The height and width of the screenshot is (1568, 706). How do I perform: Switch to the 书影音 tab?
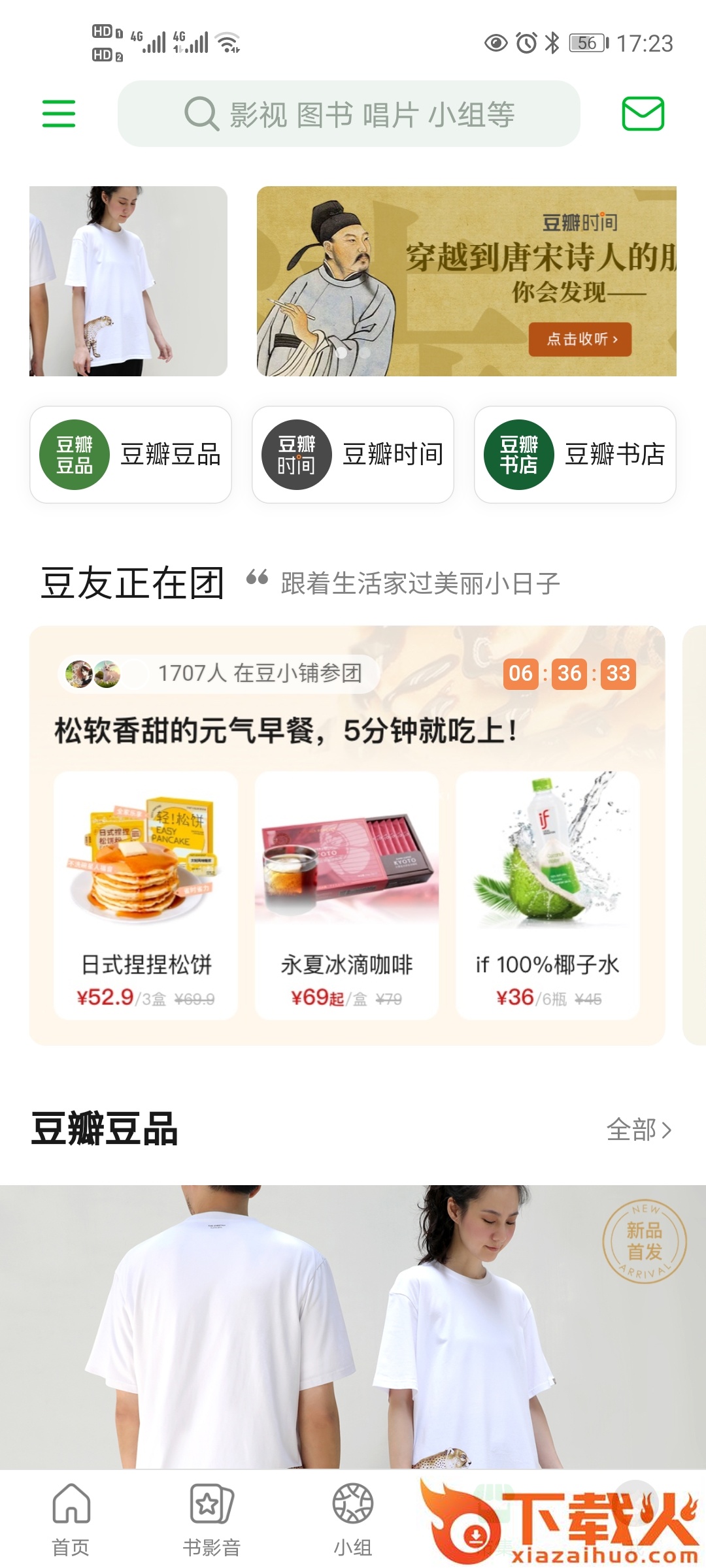[212, 1520]
